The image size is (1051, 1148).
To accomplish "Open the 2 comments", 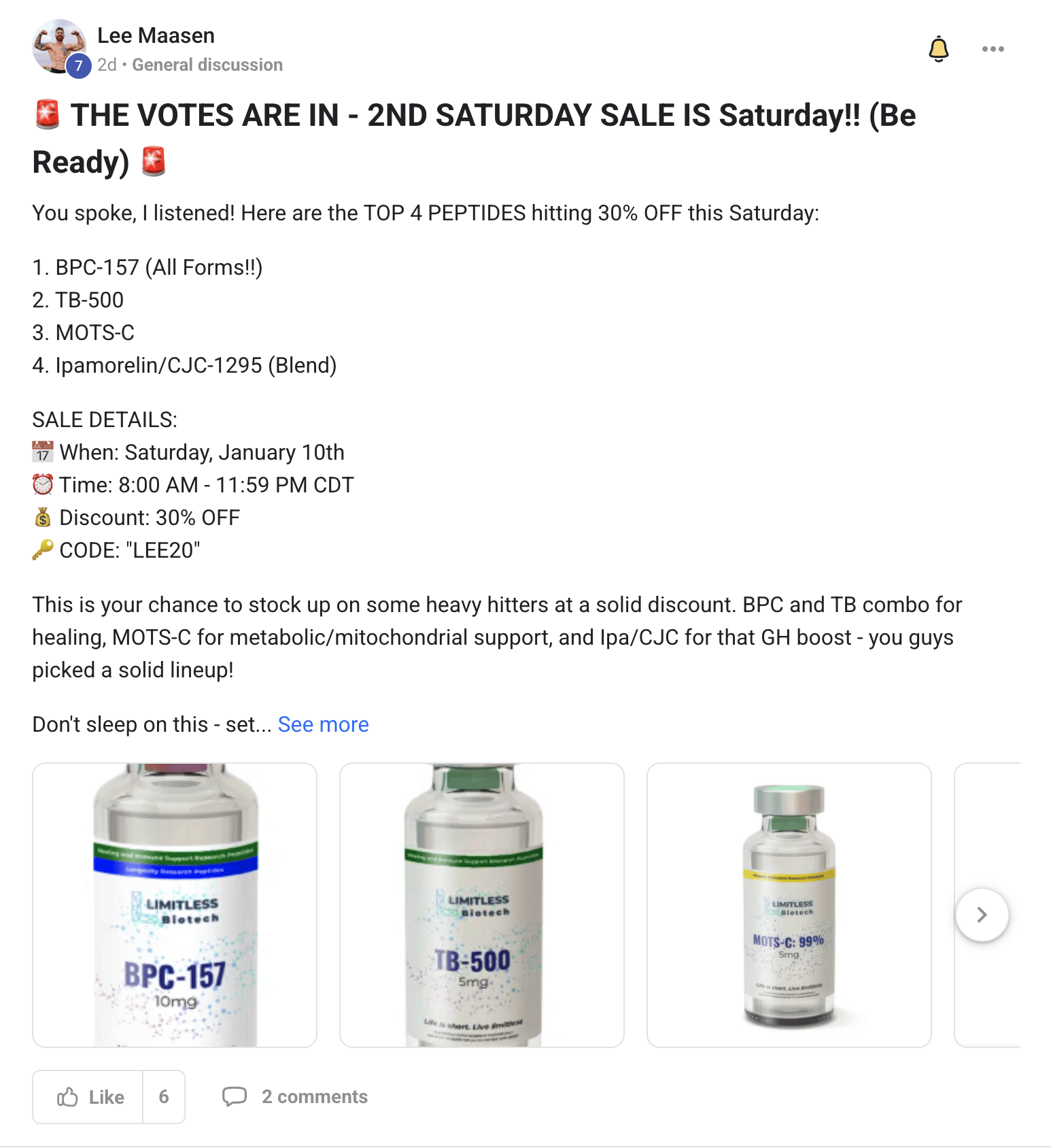I will pyautogui.click(x=296, y=1096).
